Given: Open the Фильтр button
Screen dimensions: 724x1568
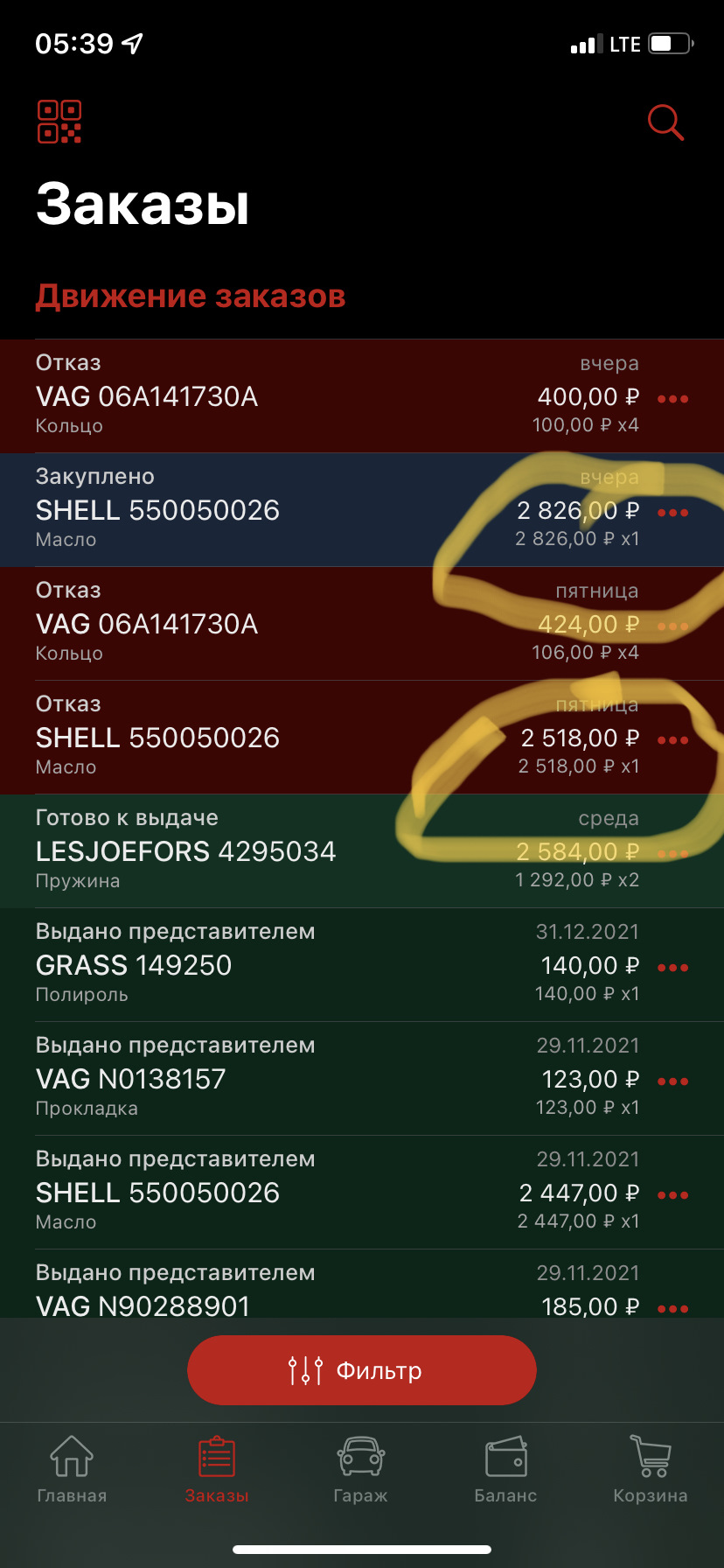Looking at the screenshot, I should pos(361,1370).
